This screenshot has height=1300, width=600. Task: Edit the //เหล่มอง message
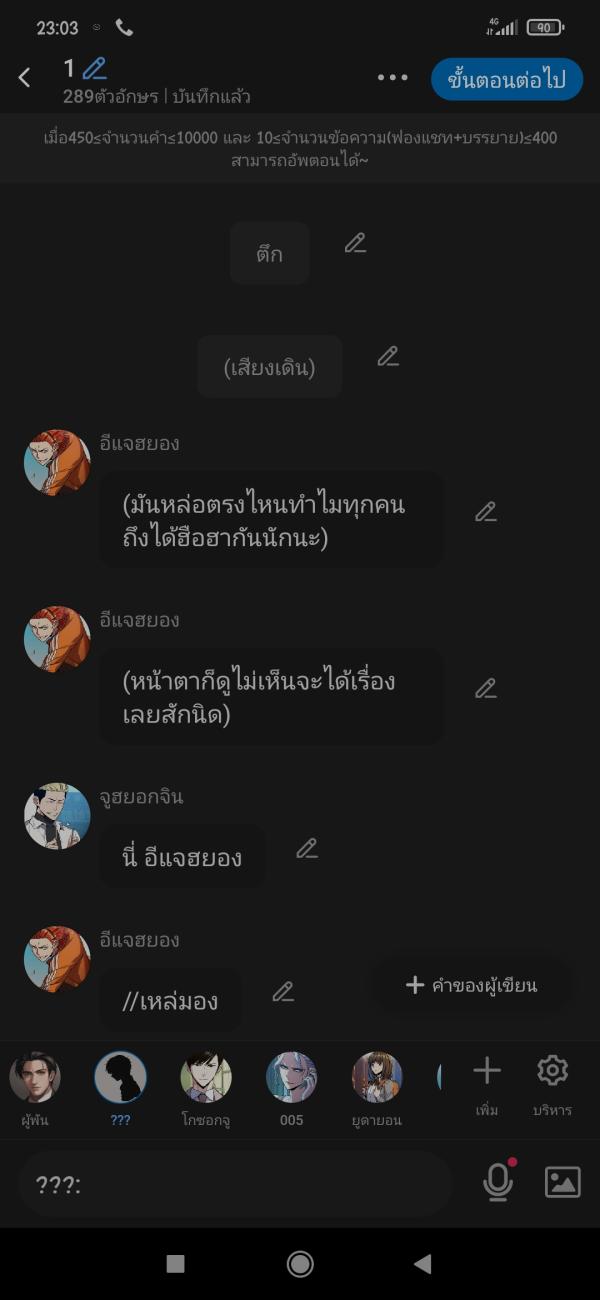coord(283,992)
